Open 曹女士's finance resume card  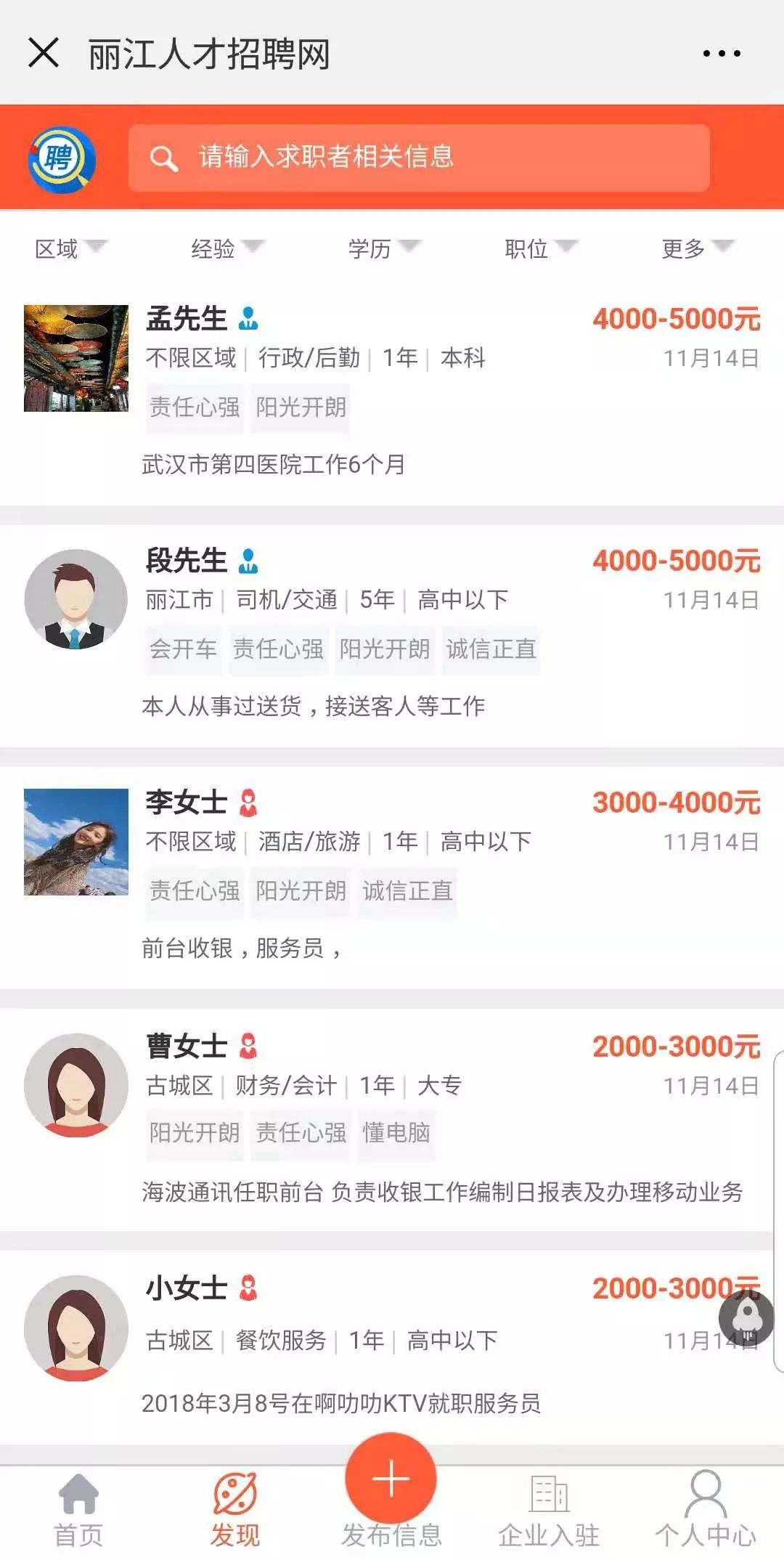[392, 1120]
